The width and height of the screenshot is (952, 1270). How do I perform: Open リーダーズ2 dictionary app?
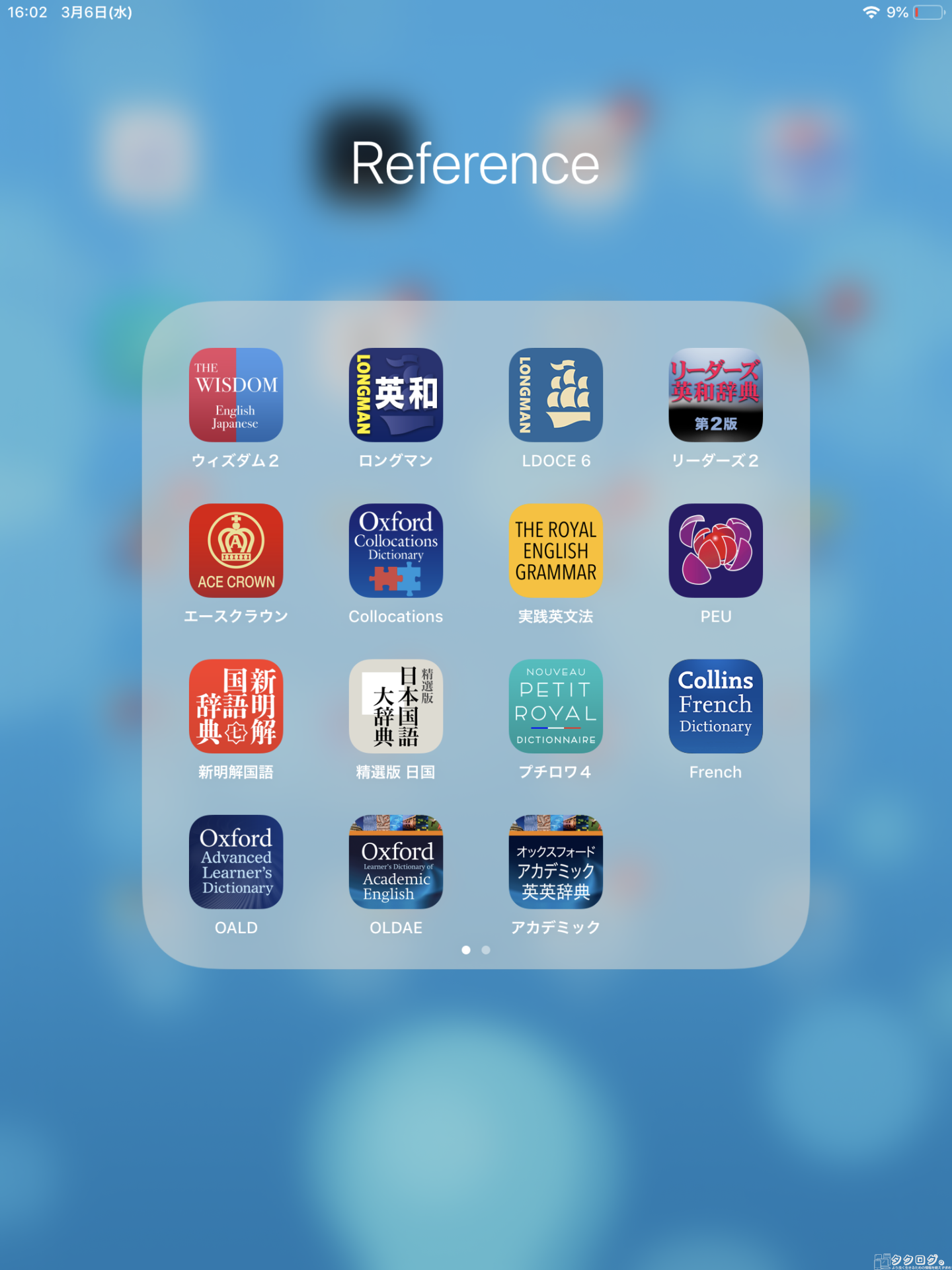coord(715,395)
